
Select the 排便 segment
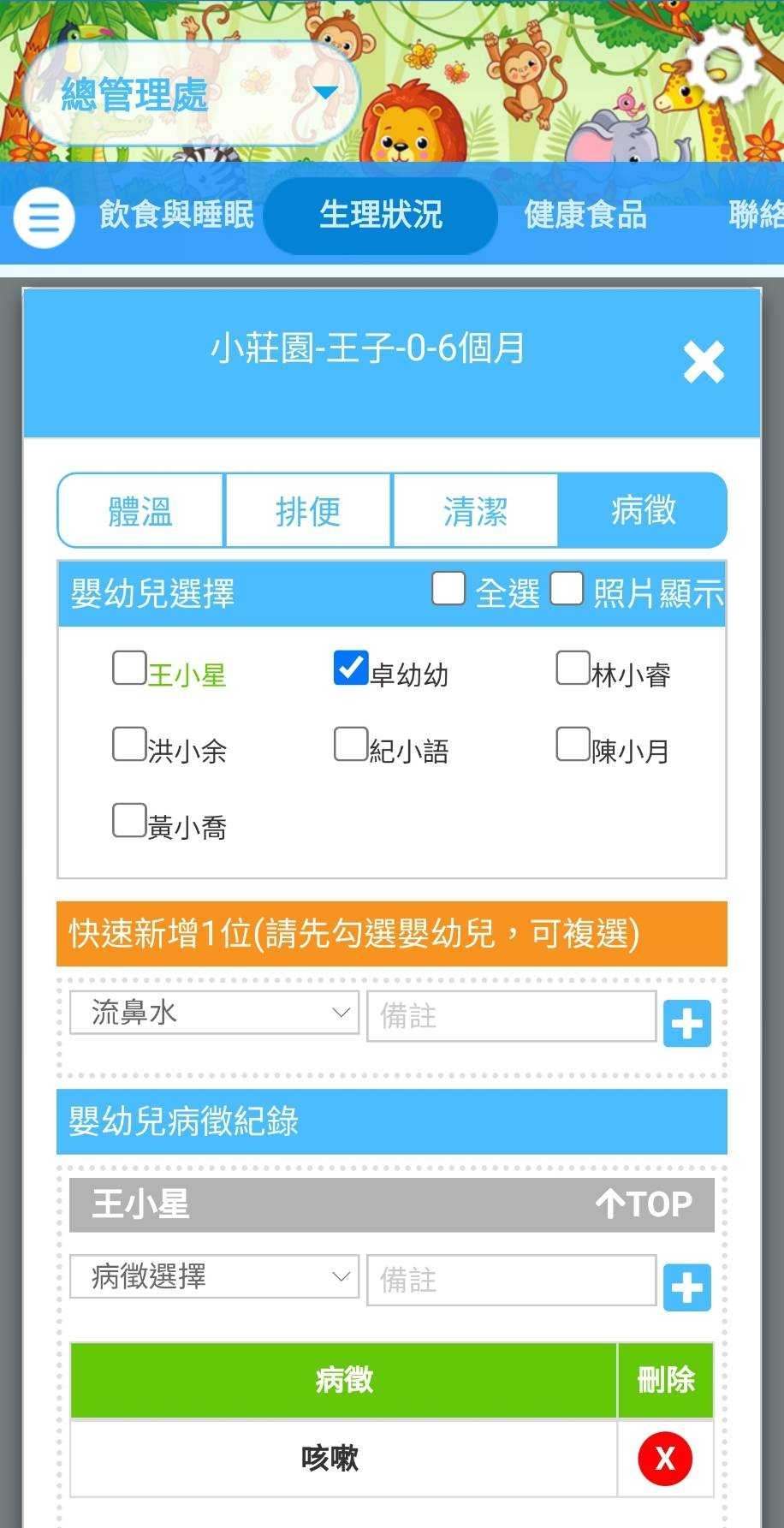308,511
